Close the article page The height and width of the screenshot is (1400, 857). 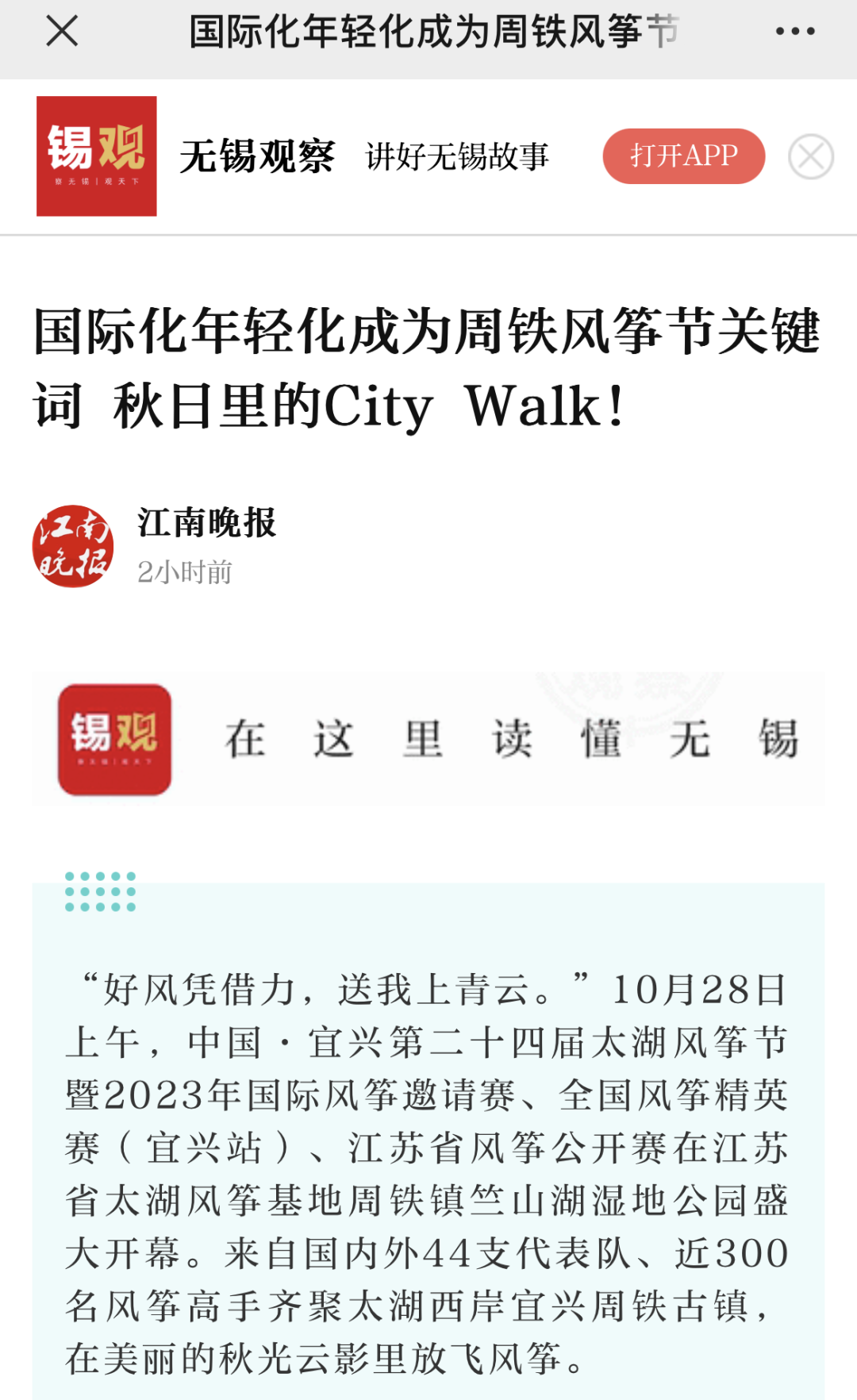(x=62, y=32)
